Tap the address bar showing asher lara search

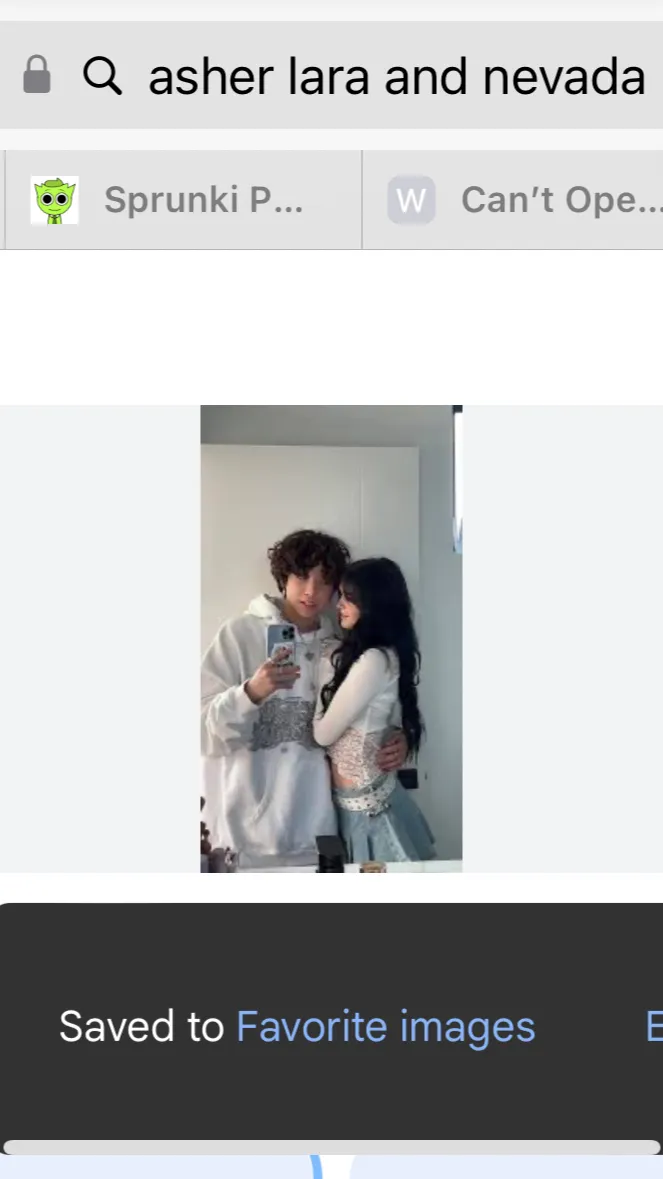point(396,76)
